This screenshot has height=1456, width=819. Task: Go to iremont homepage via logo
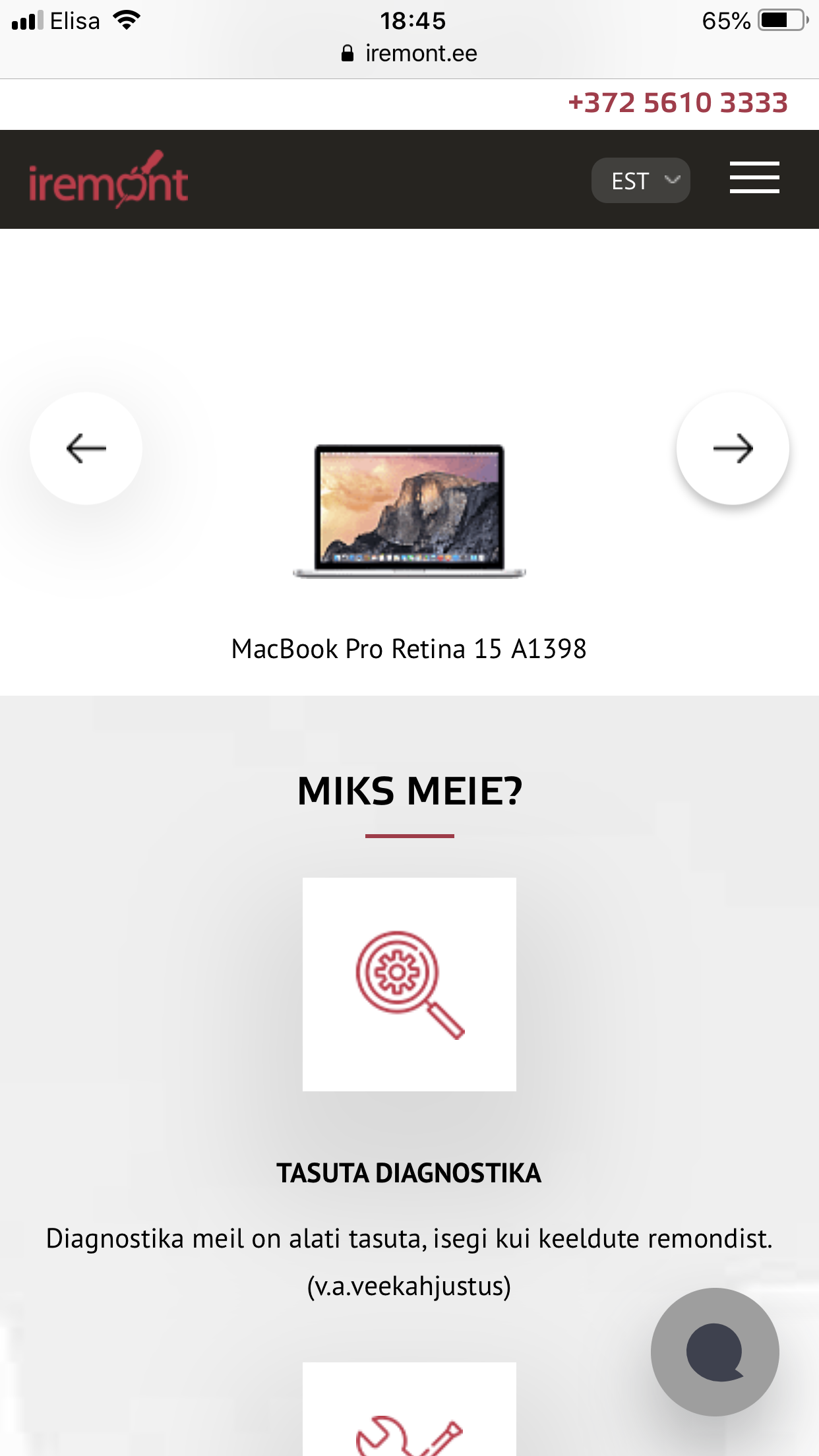[109, 180]
